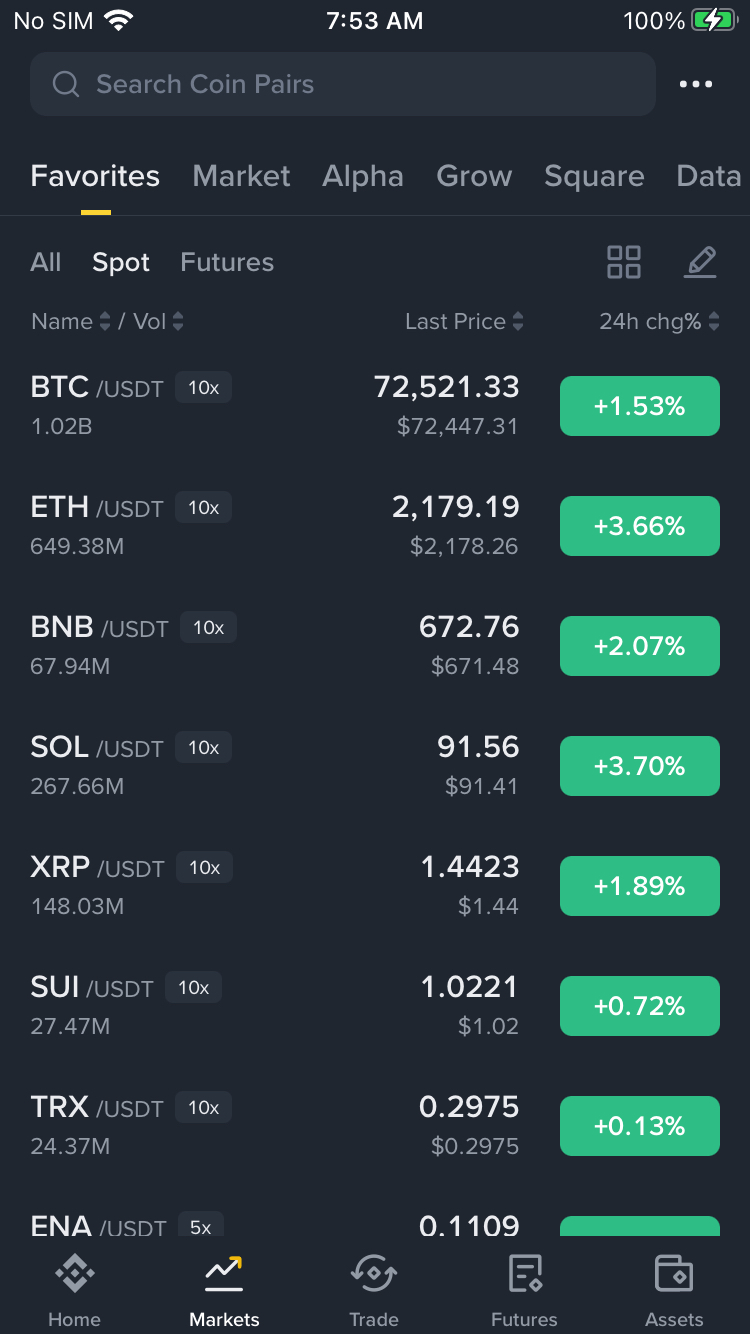Tap the +1.89% change button for XRP
Image resolution: width=750 pixels, height=1334 pixels.
(640, 886)
